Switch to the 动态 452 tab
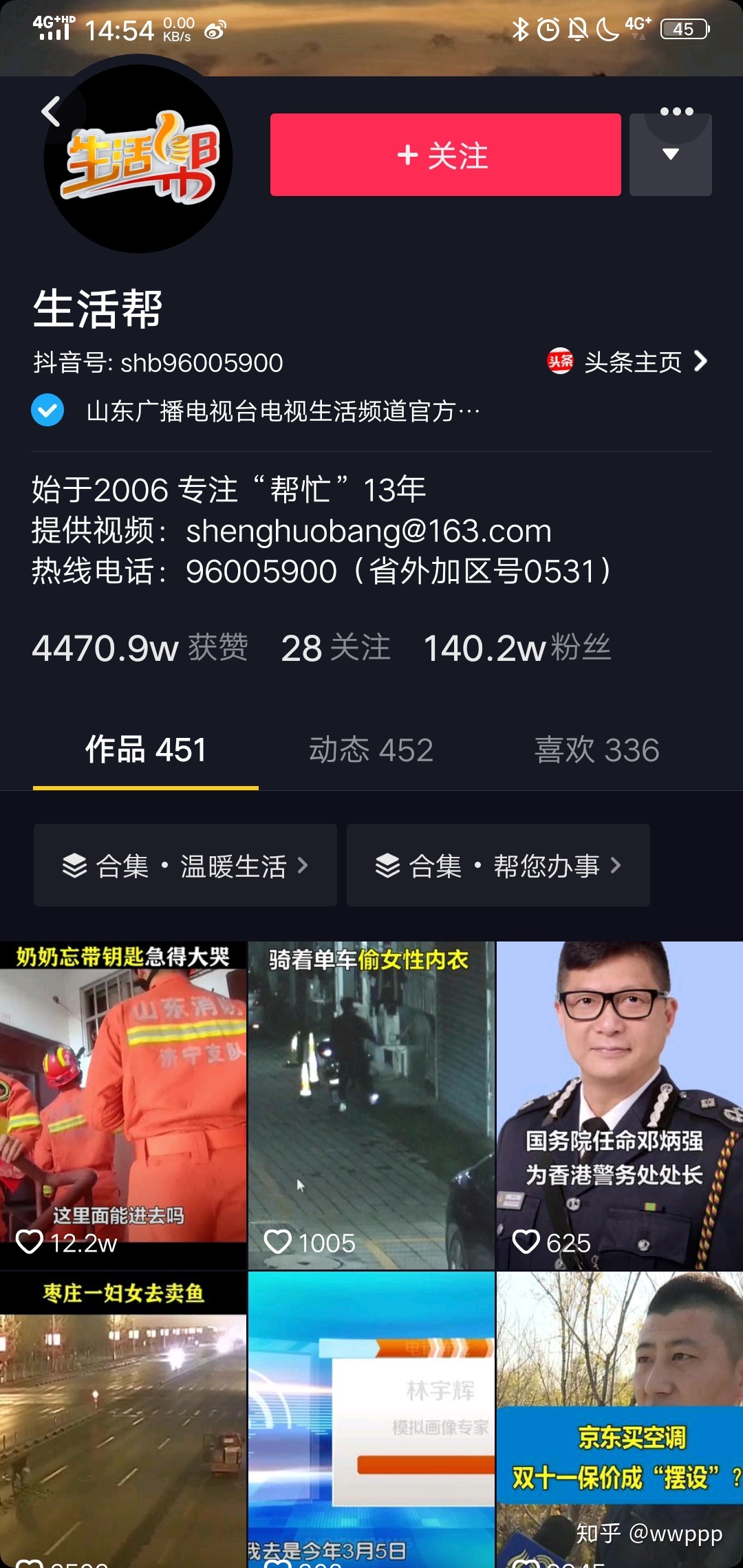 coord(371,750)
